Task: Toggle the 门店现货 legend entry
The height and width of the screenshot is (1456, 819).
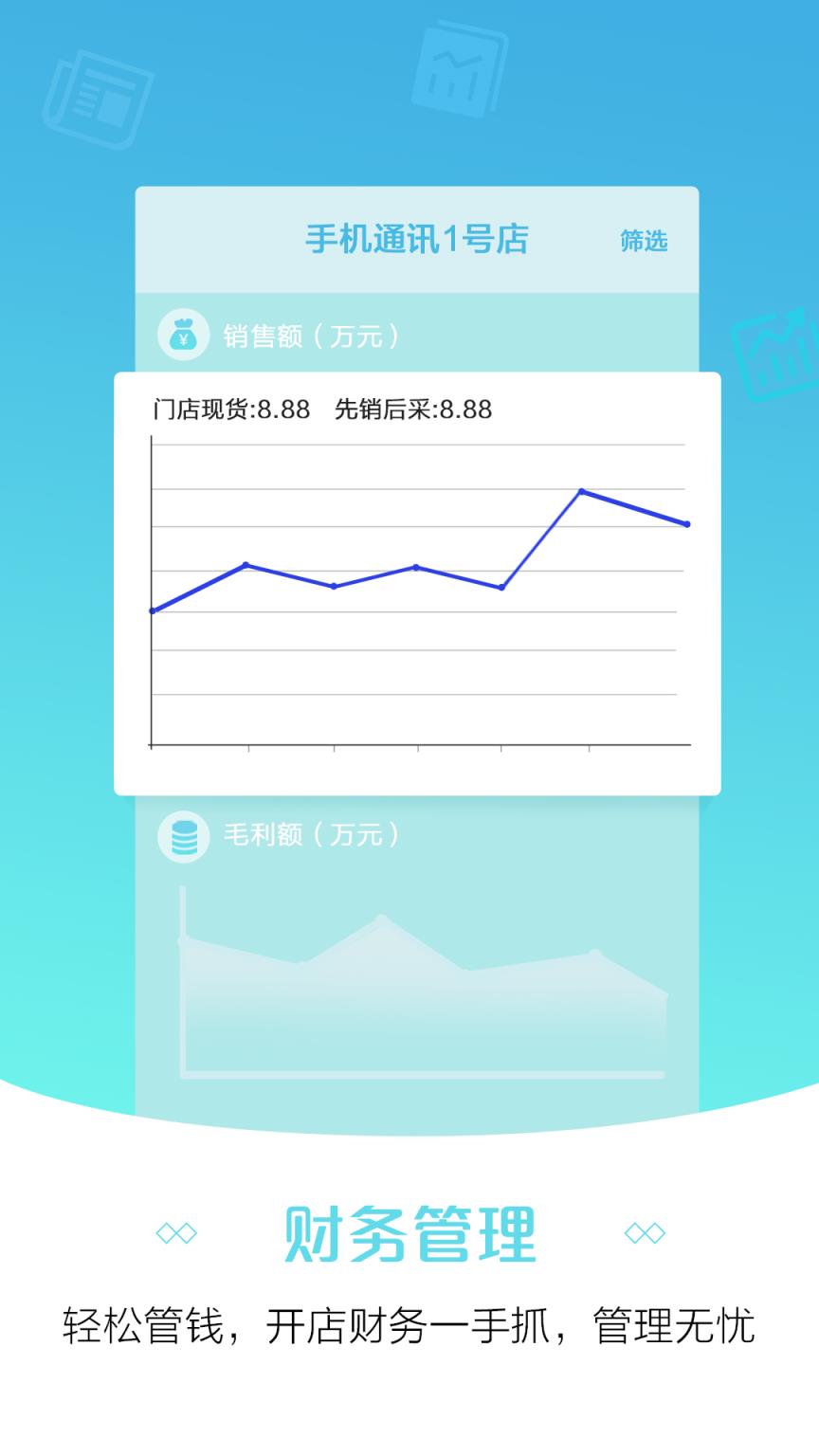Action: pos(232,409)
